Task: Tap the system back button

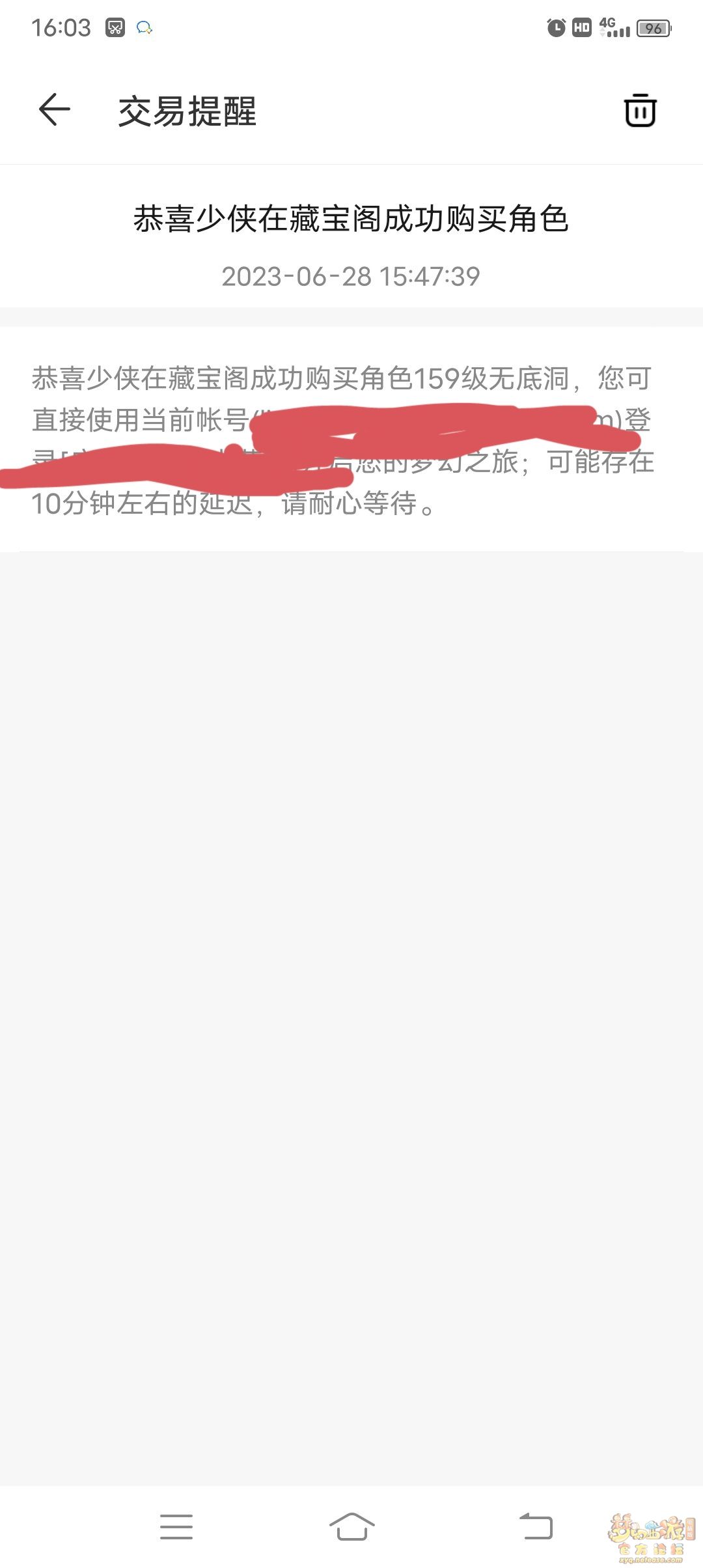Action: pyautogui.click(x=536, y=1526)
